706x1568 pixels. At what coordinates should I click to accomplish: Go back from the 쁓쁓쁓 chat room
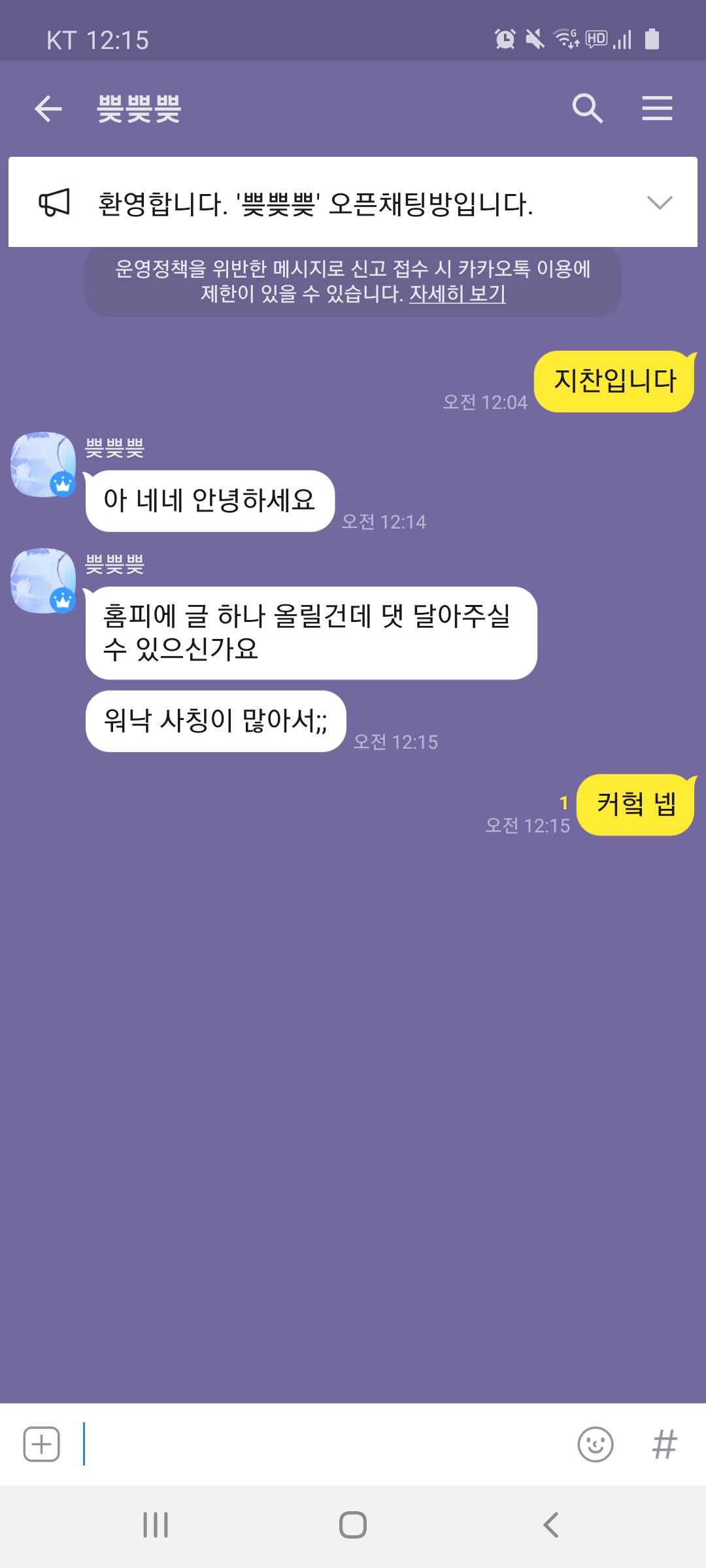pos(48,108)
